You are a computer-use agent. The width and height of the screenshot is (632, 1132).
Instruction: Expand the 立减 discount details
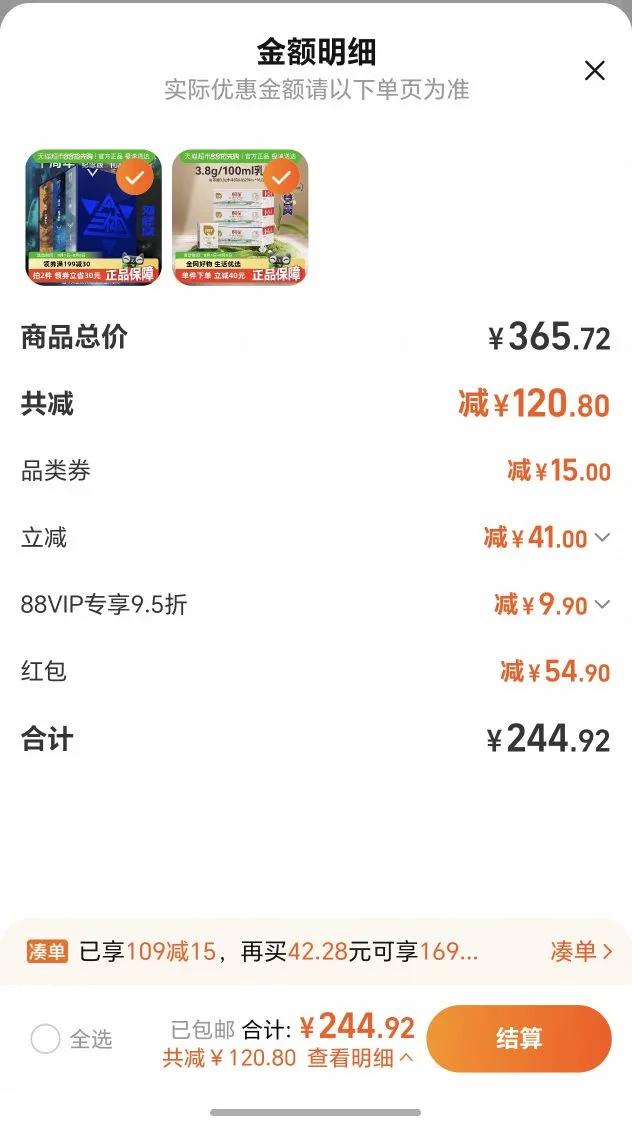coord(602,538)
